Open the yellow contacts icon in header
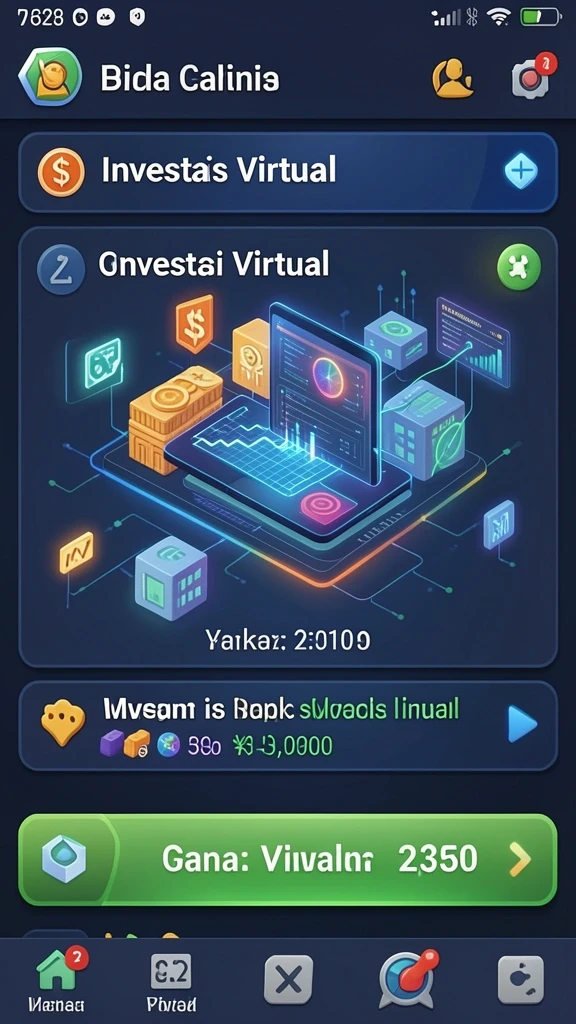 coord(452,78)
